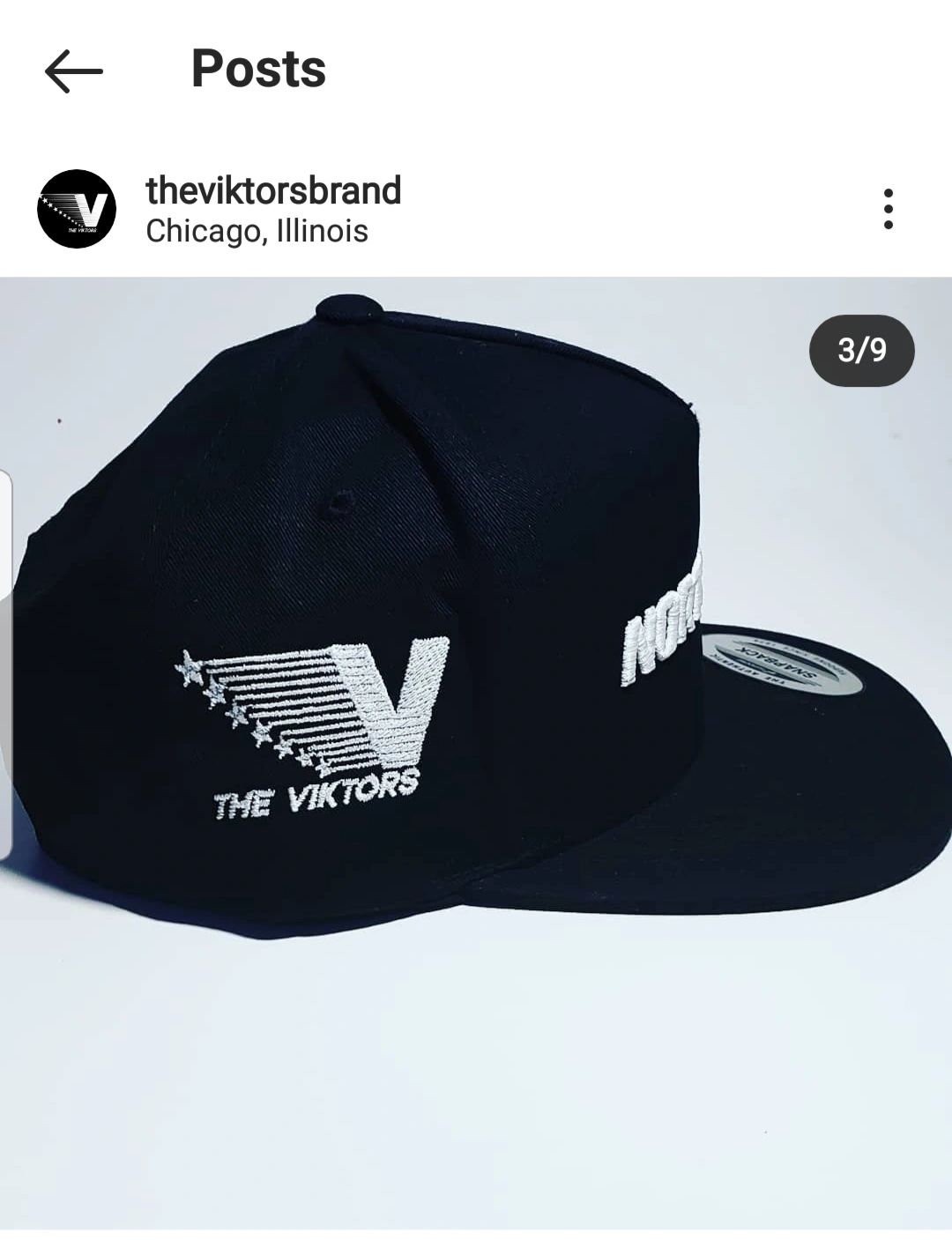View Chicago, Illinois location page

[x=257, y=231]
